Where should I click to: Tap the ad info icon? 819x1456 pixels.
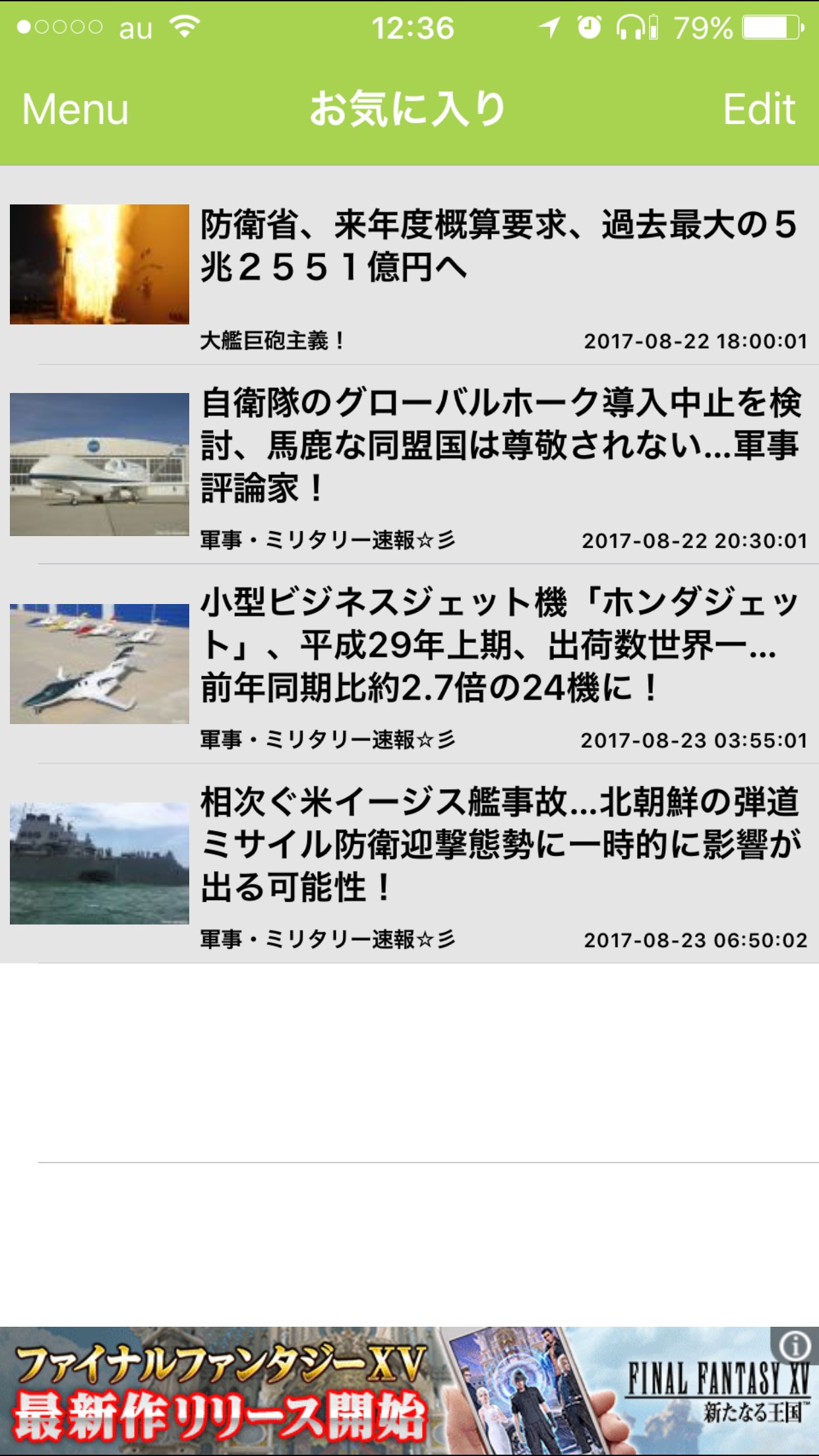pyautogui.click(x=795, y=1345)
